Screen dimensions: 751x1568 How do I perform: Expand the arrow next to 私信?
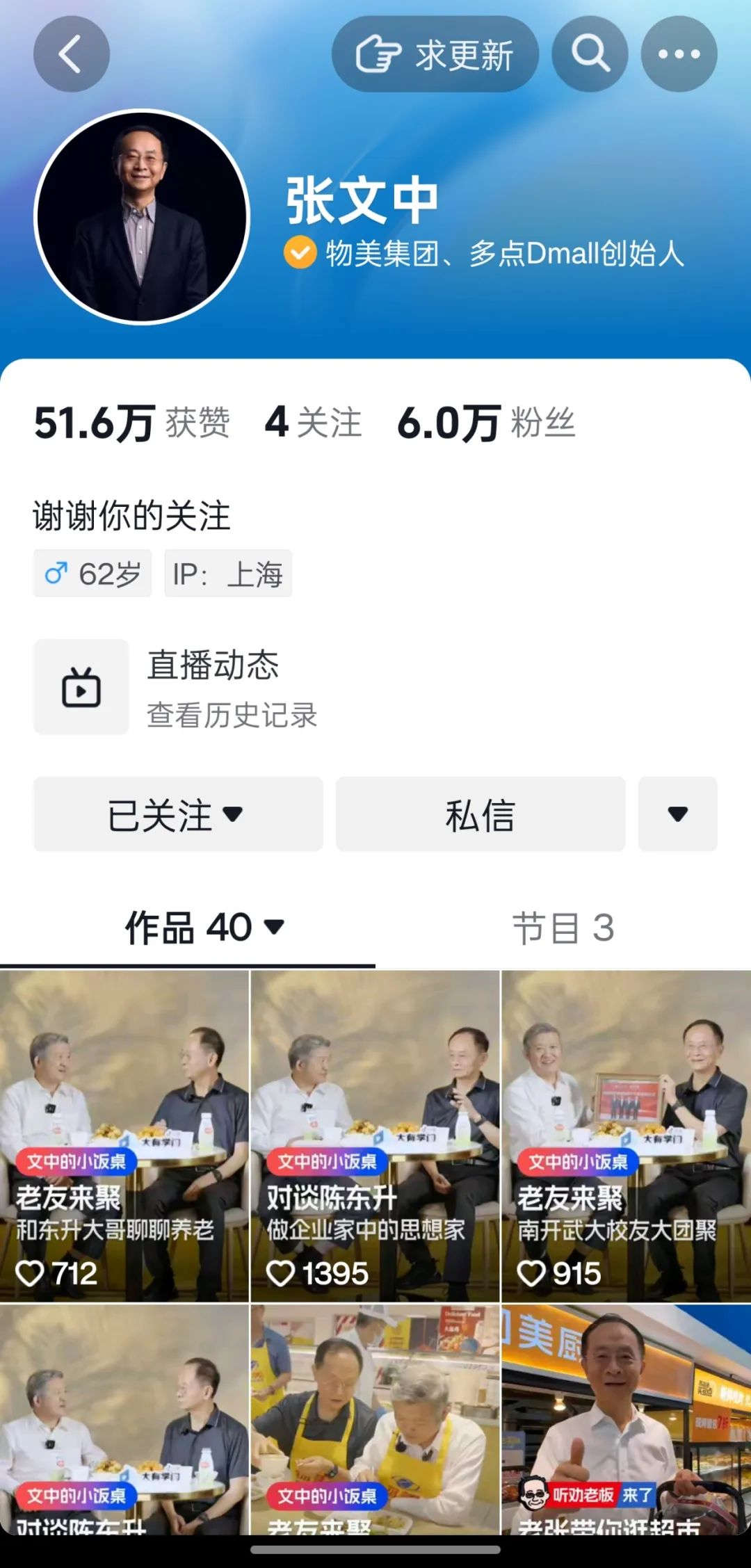tap(677, 814)
